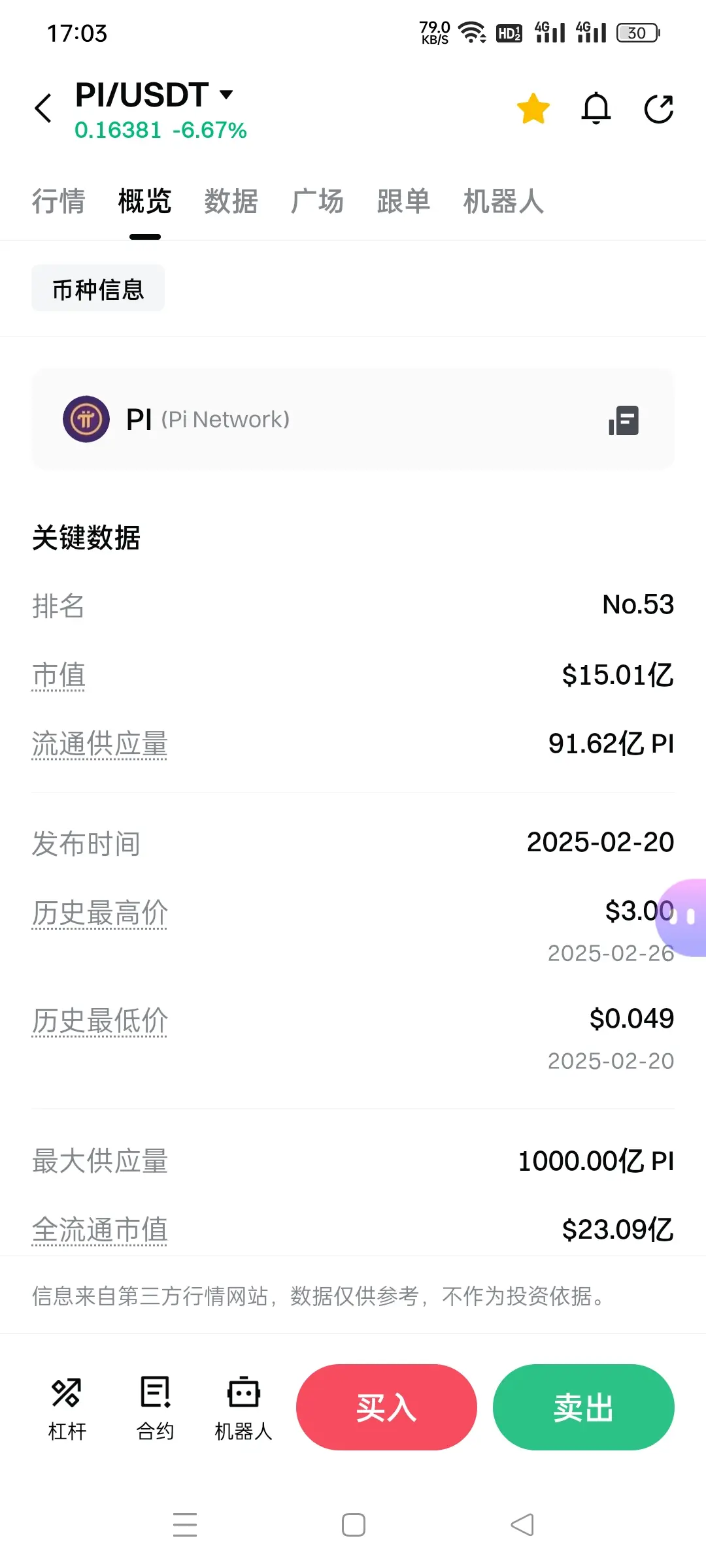This screenshot has height=1568, width=706.
Task: Go back using the top-left arrow
Action: (x=43, y=108)
